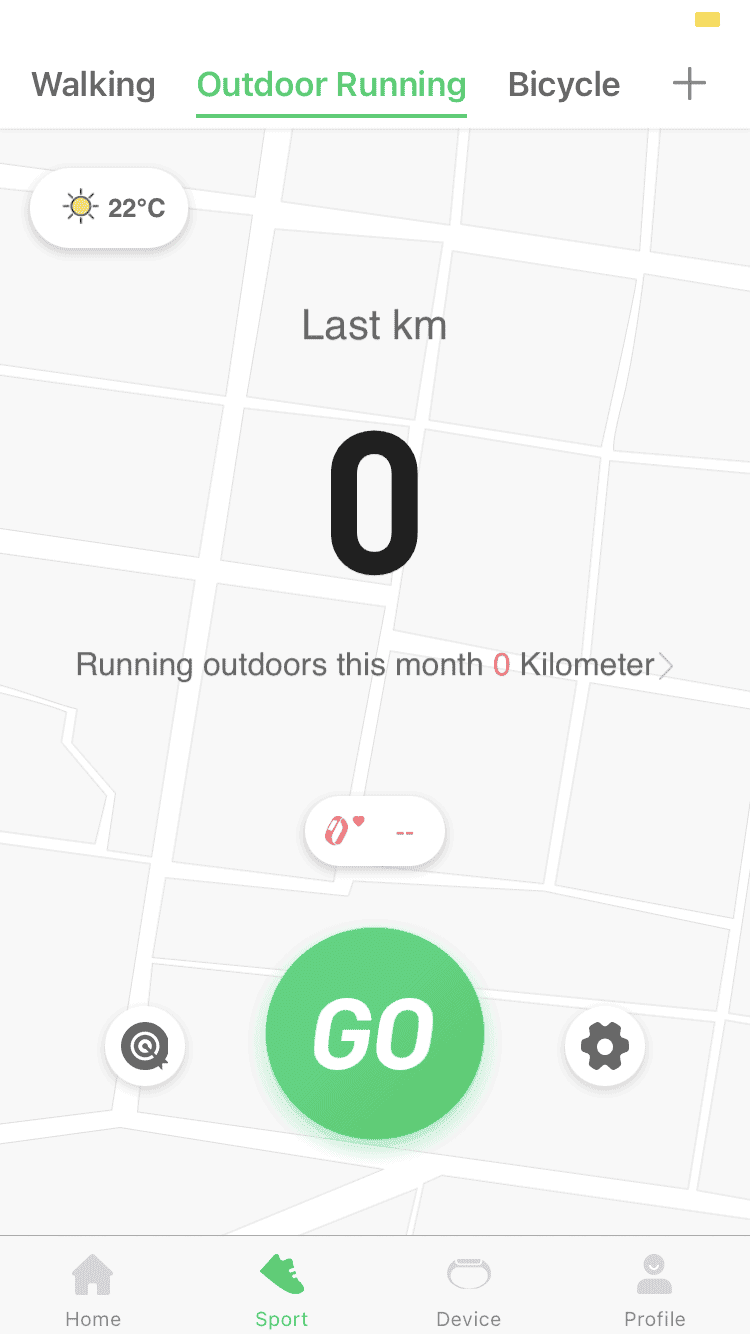Open sport settings gear

[605, 1047]
